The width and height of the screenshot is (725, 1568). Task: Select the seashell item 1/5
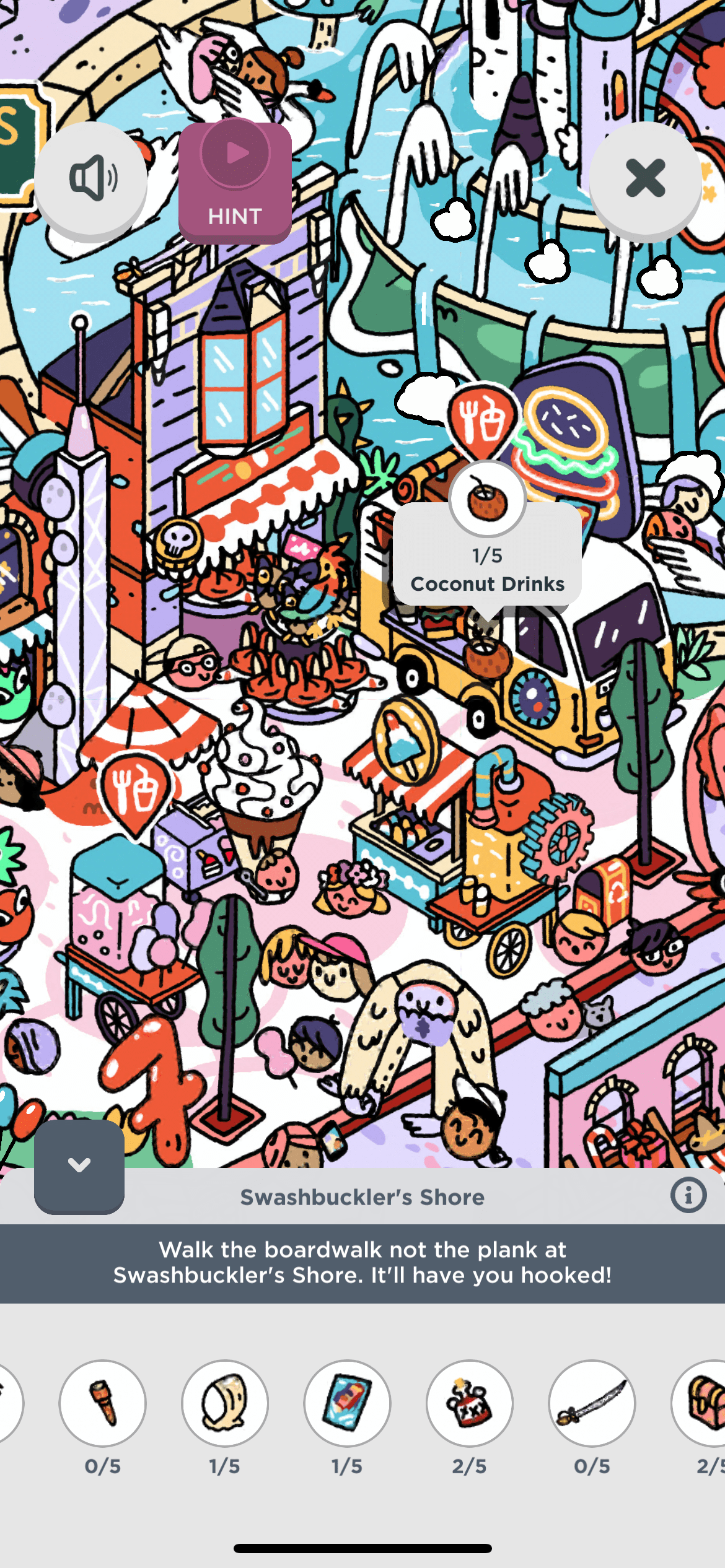225,1403
